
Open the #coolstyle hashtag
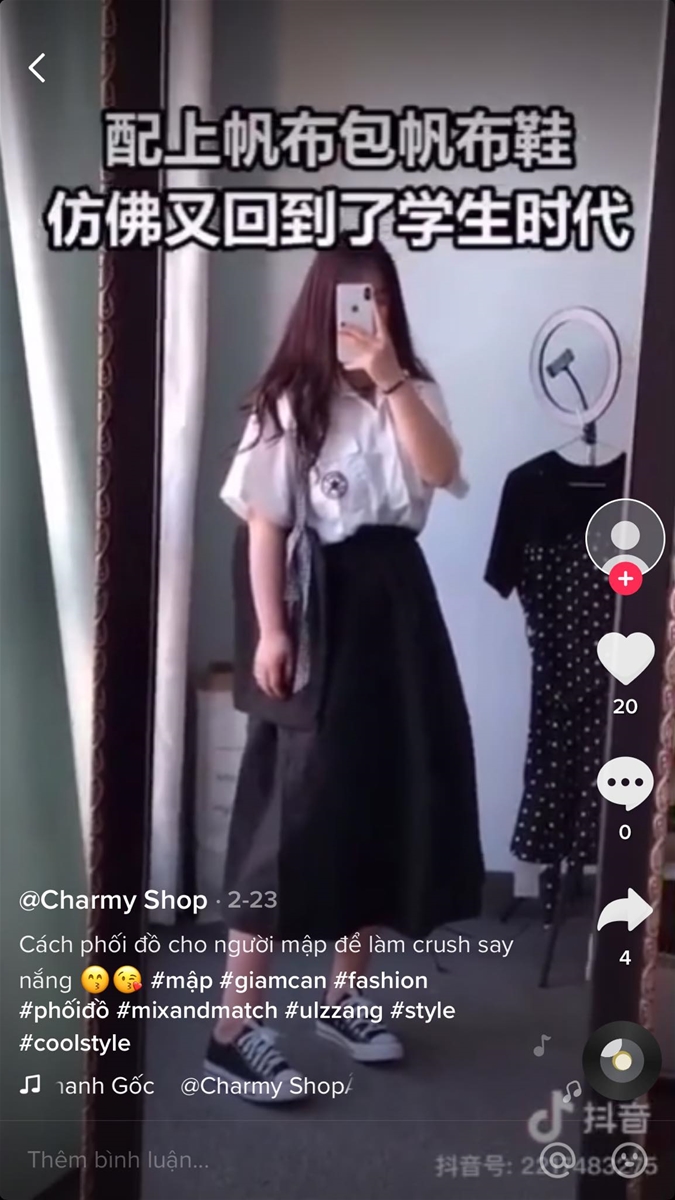75,1043
